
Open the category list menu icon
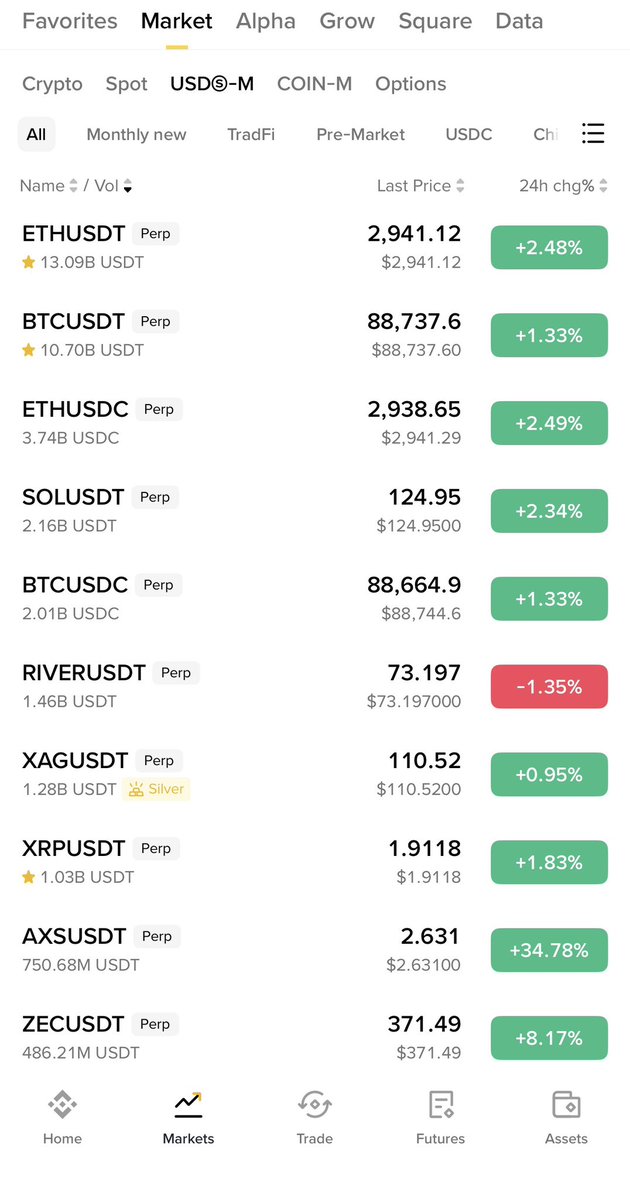(593, 134)
